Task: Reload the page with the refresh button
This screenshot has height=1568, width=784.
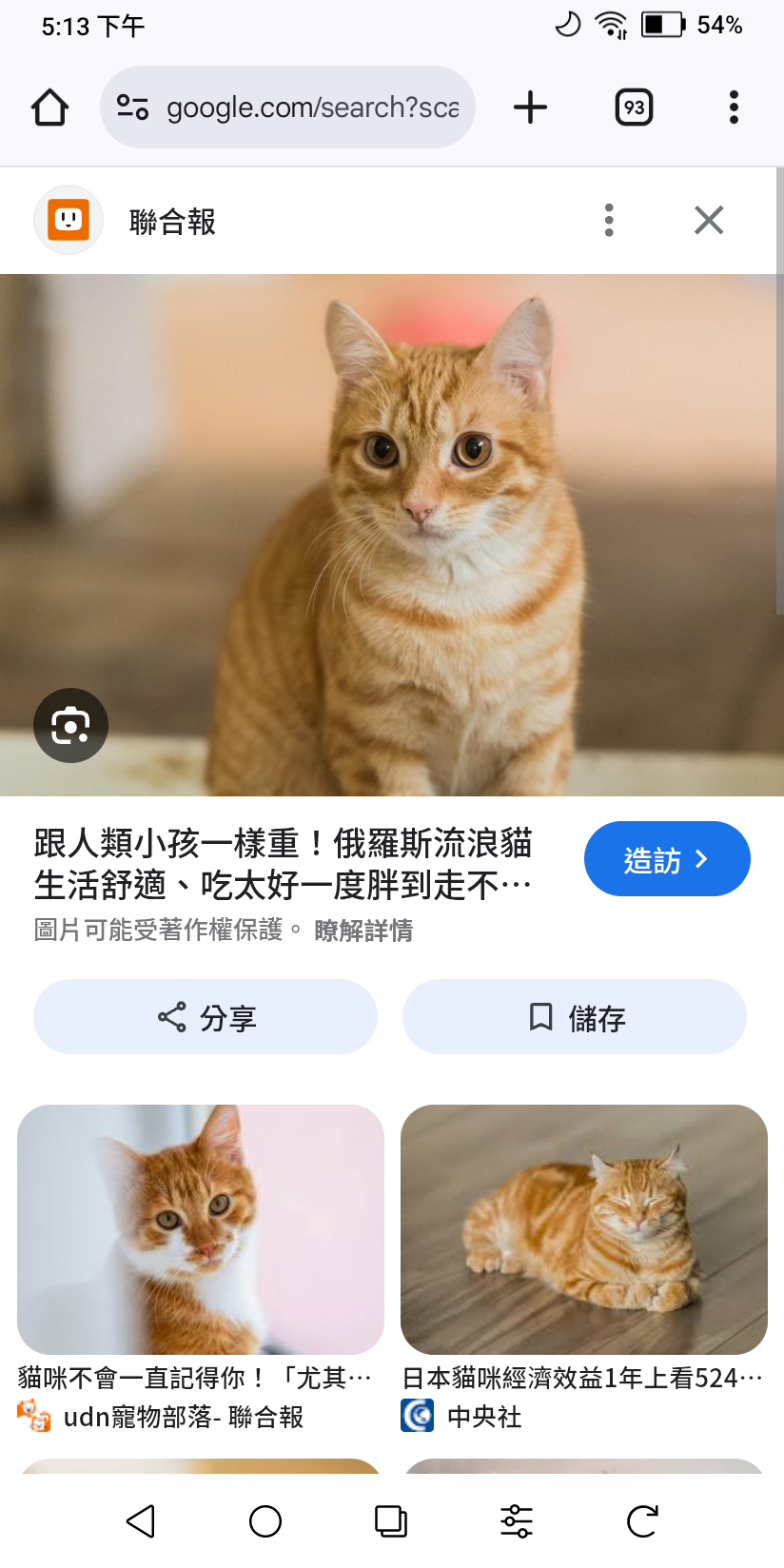Action: [642, 1521]
